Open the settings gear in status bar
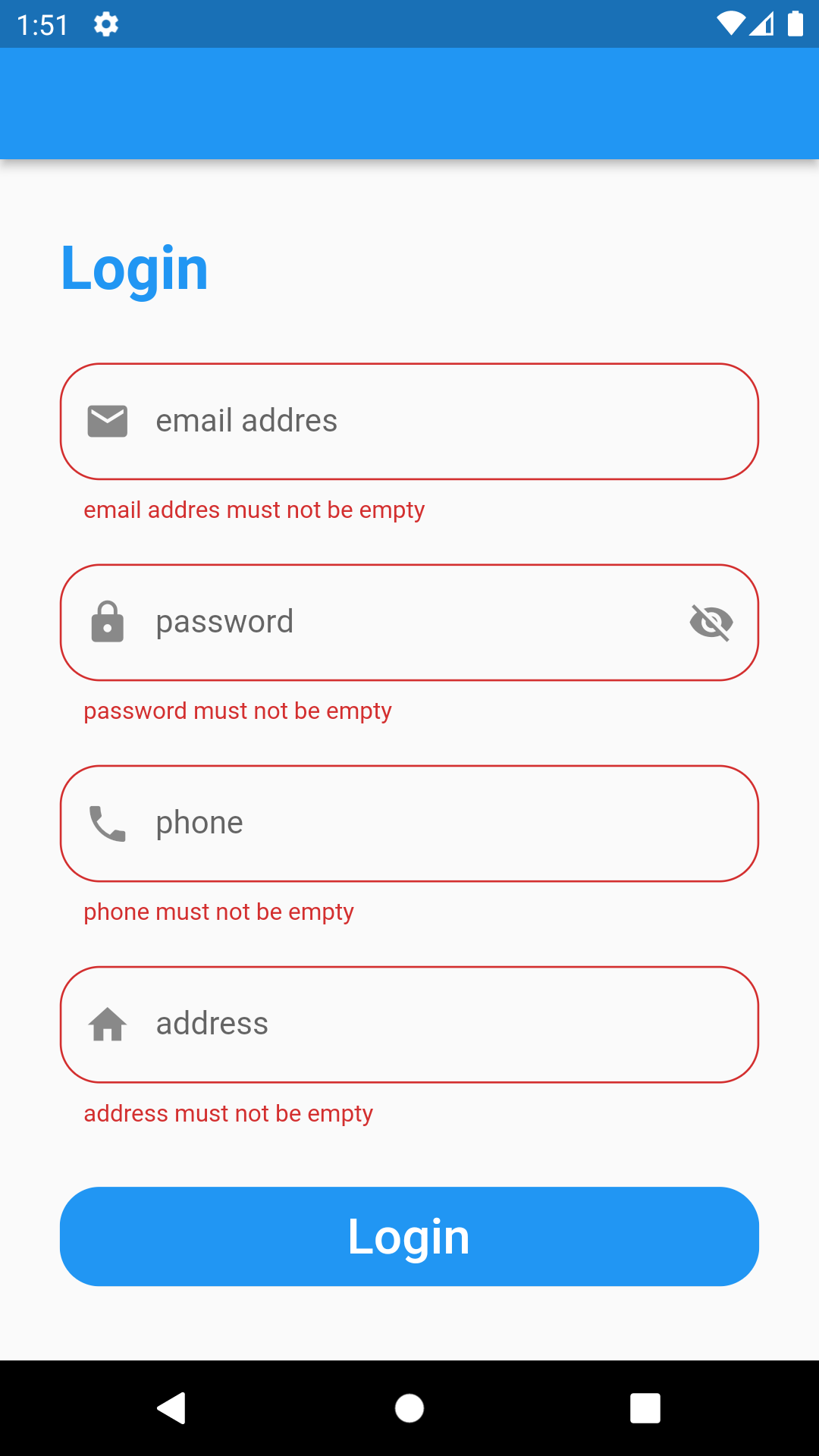Image resolution: width=819 pixels, height=1456 pixels. pos(106,24)
